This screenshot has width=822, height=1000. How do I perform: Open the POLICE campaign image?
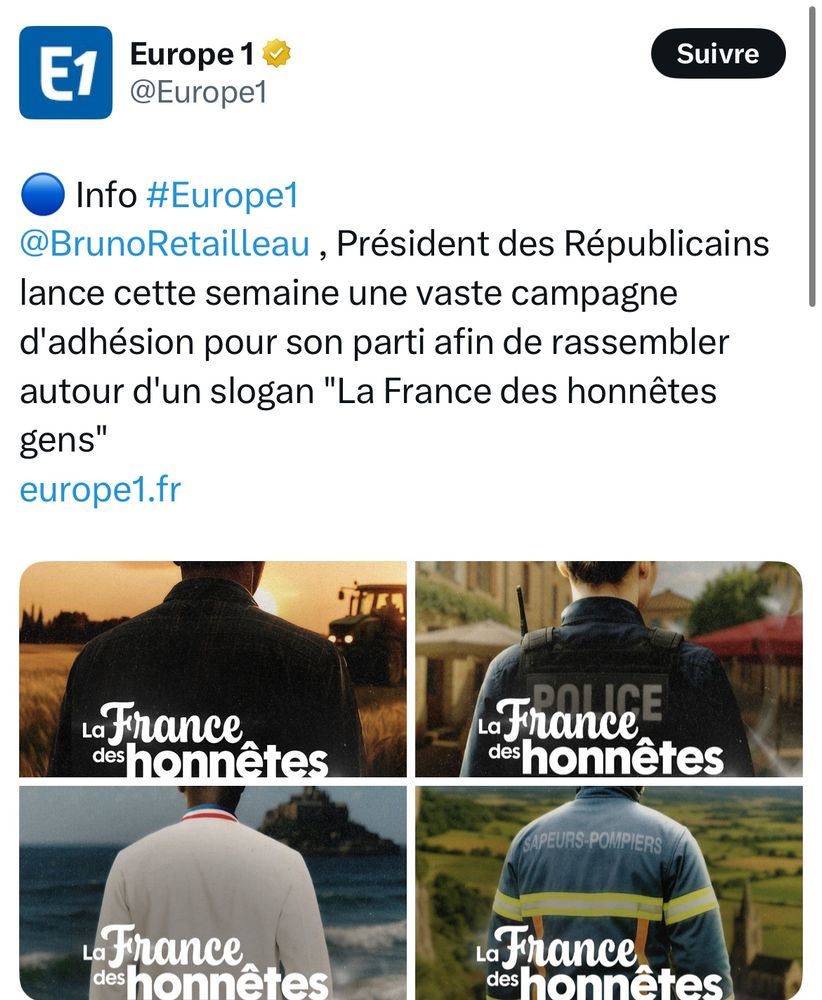[x=611, y=670]
